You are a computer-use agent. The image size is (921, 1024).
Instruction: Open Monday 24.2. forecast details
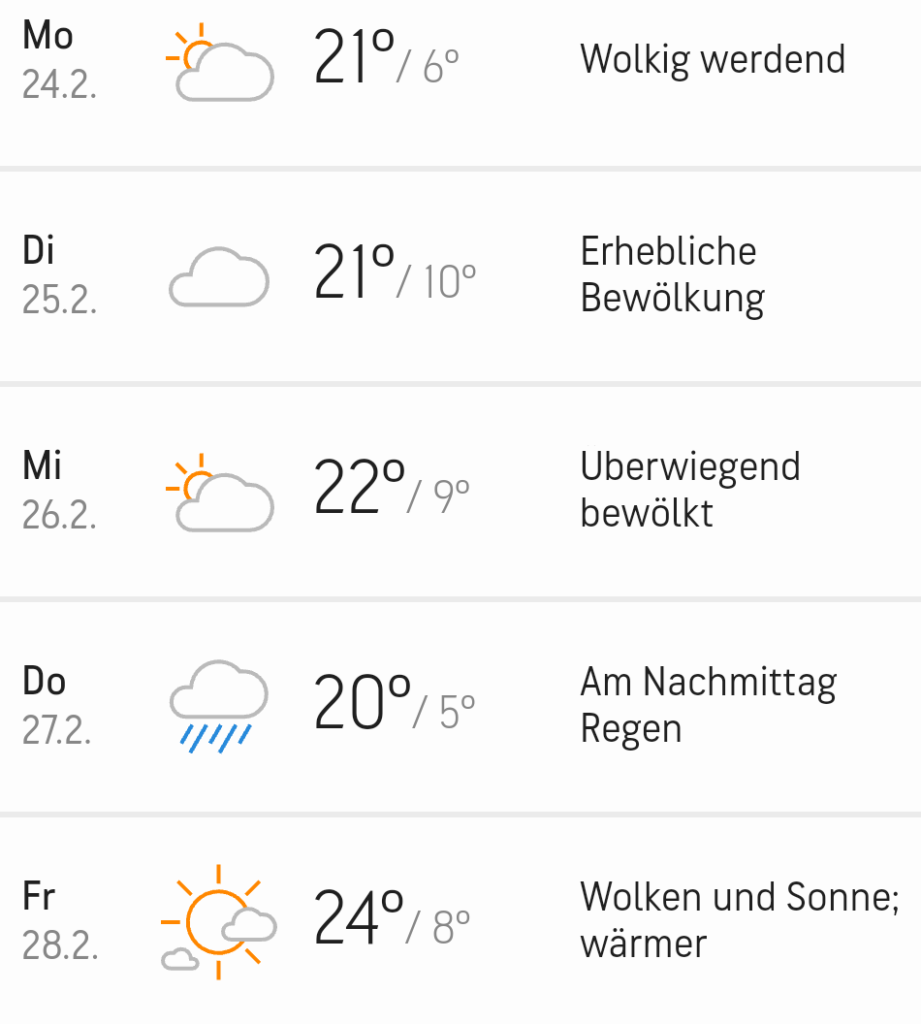pyautogui.click(x=460, y=62)
